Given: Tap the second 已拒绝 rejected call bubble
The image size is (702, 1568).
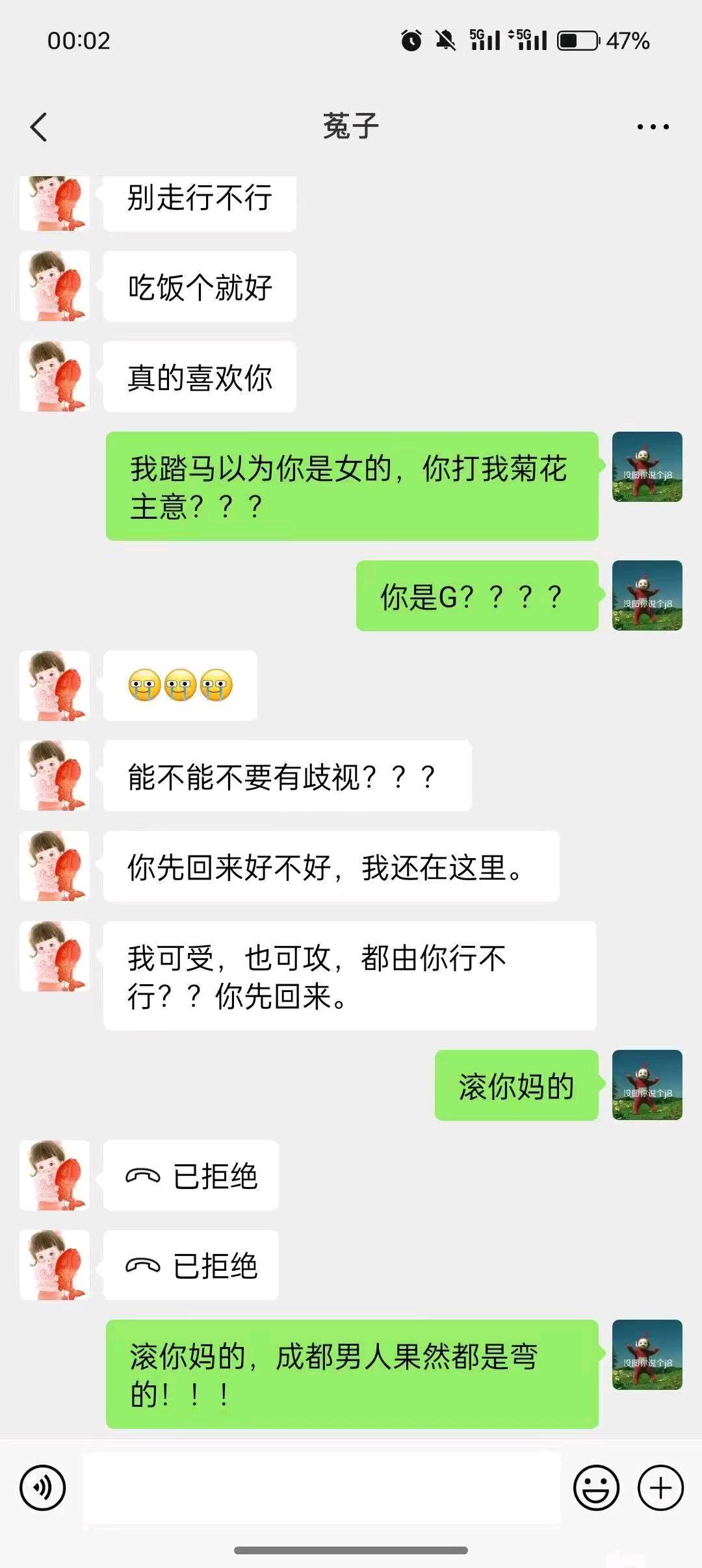Looking at the screenshot, I should point(190,1264).
